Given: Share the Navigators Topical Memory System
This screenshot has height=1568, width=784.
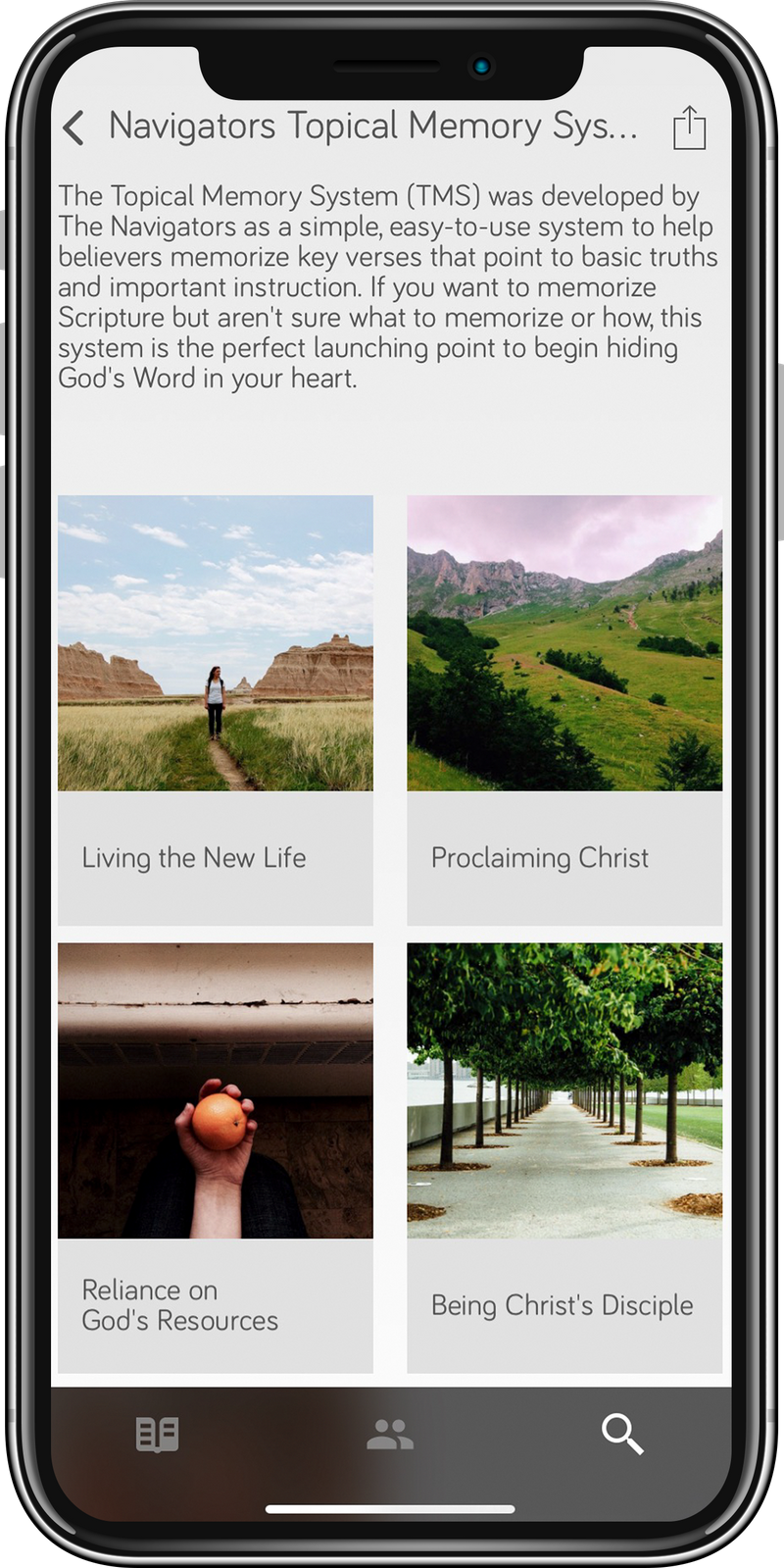Looking at the screenshot, I should coord(689,127).
